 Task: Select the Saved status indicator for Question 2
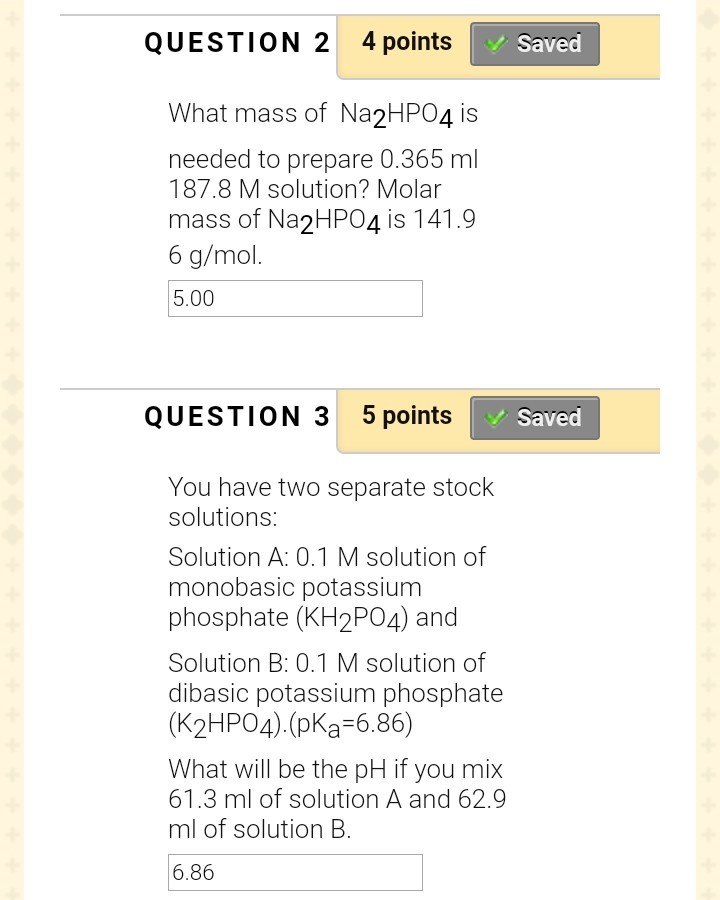tap(534, 44)
